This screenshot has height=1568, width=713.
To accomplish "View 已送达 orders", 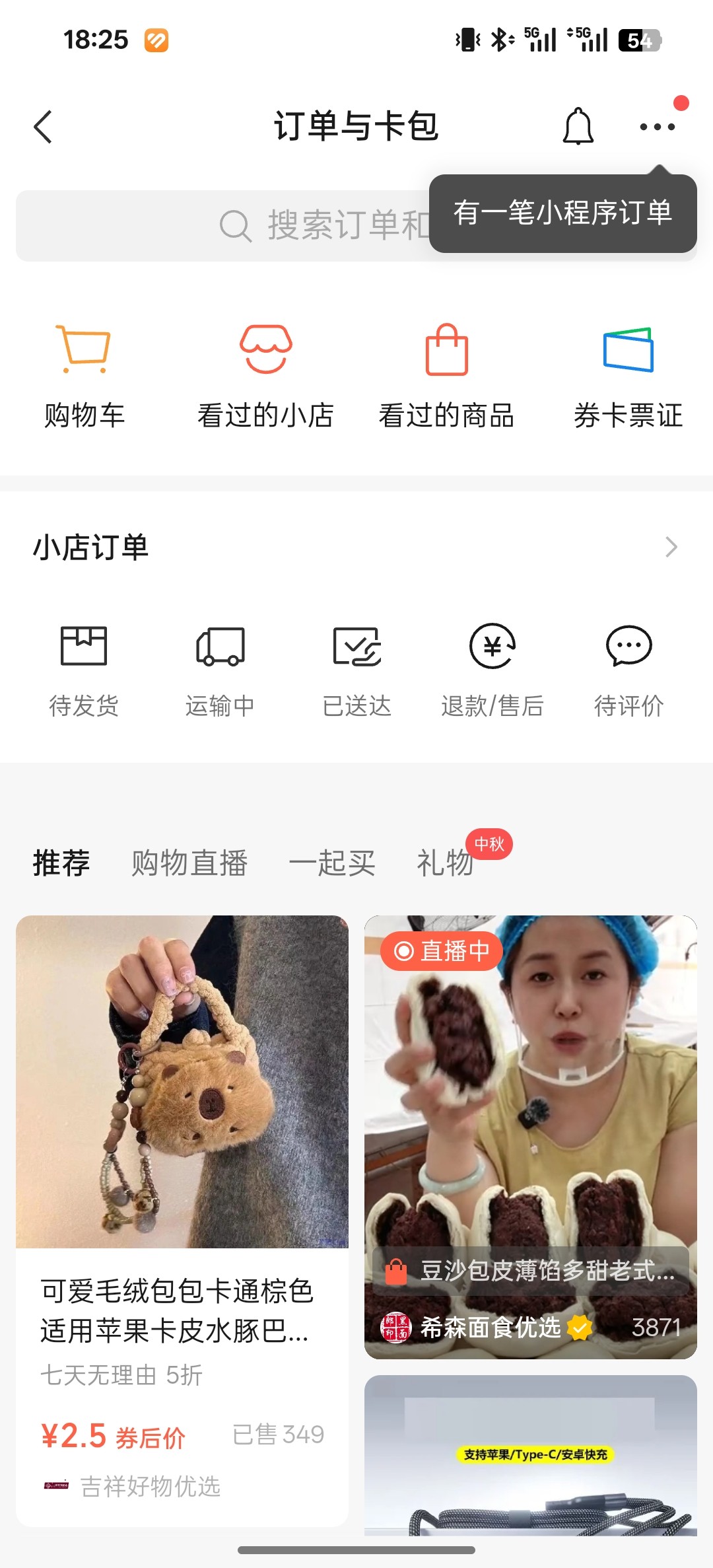I will click(356, 670).
